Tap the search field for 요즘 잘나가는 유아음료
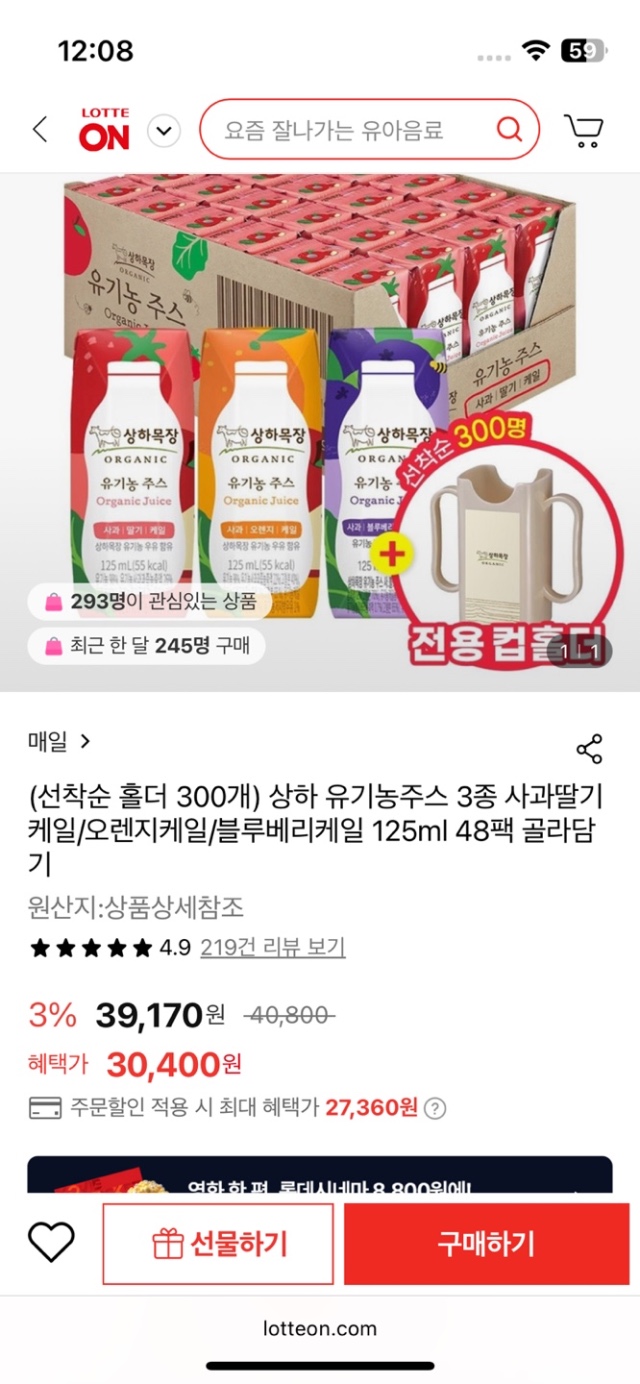The image size is (640, 1384). pyautogui.click(x=350, y=130)
